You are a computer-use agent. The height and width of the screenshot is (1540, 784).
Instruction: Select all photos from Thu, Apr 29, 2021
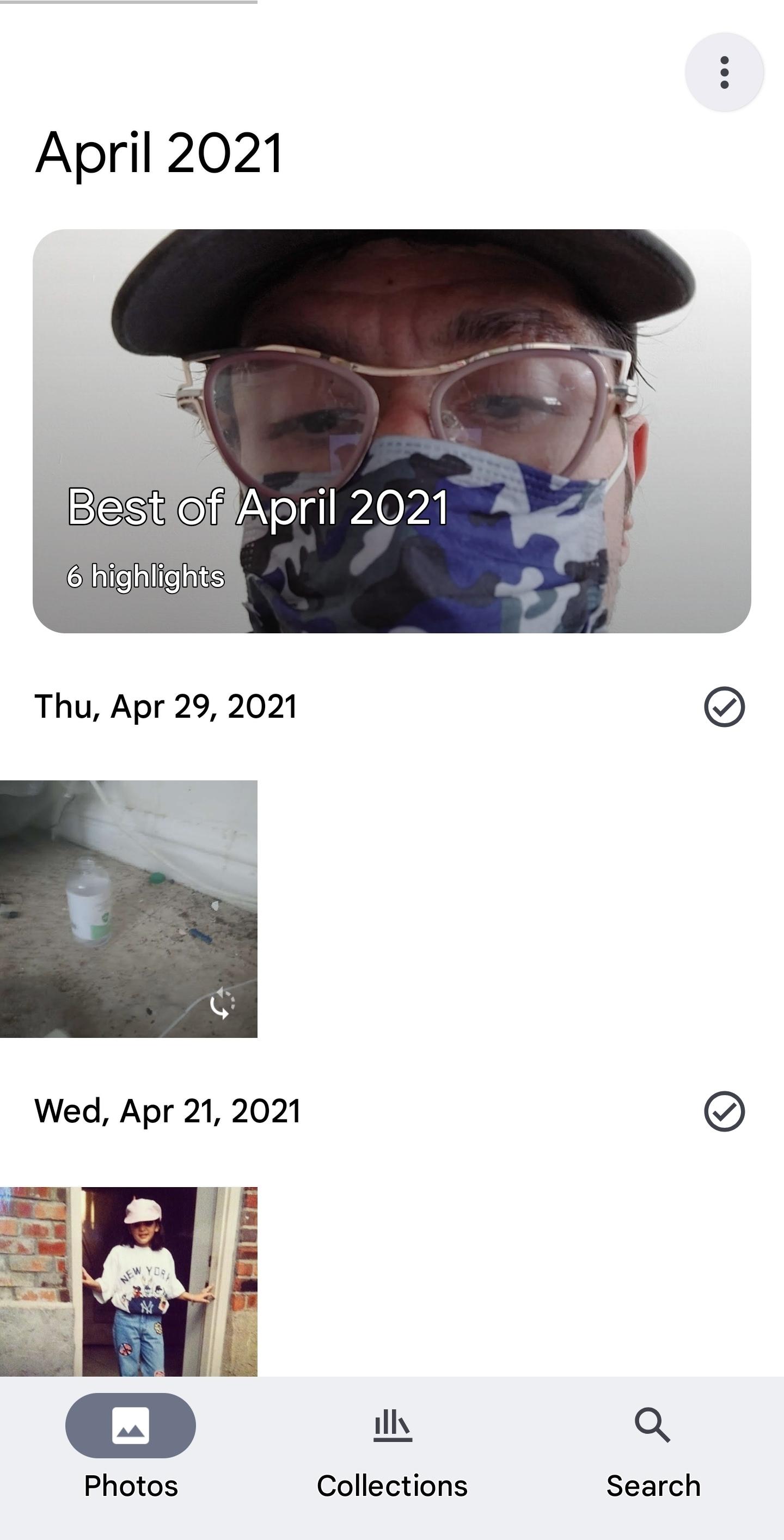(x=724, y=707)
